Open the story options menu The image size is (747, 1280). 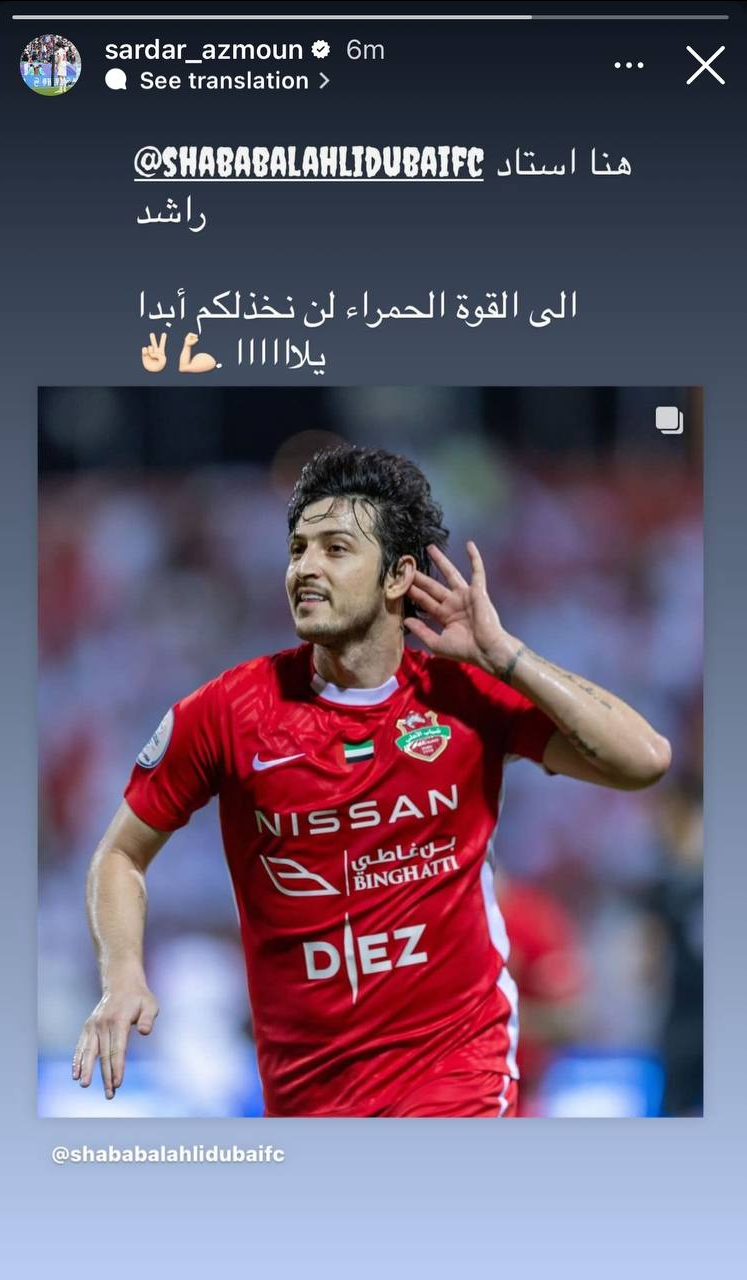628,65
